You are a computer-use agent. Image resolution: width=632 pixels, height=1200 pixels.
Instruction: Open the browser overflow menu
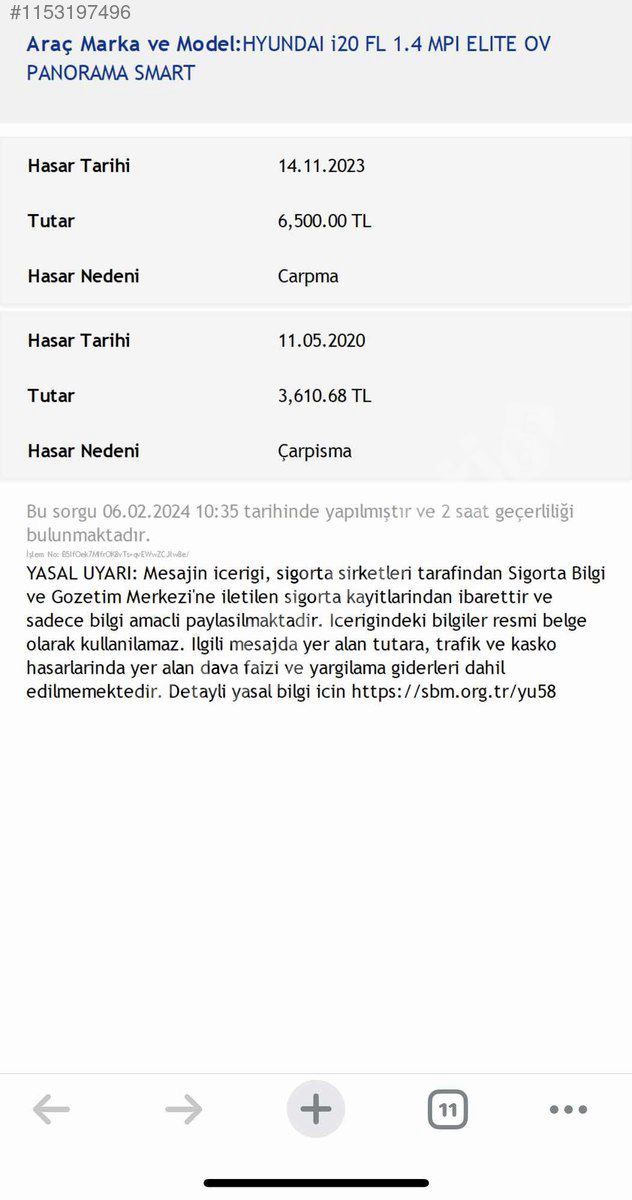coord(568,1109)
